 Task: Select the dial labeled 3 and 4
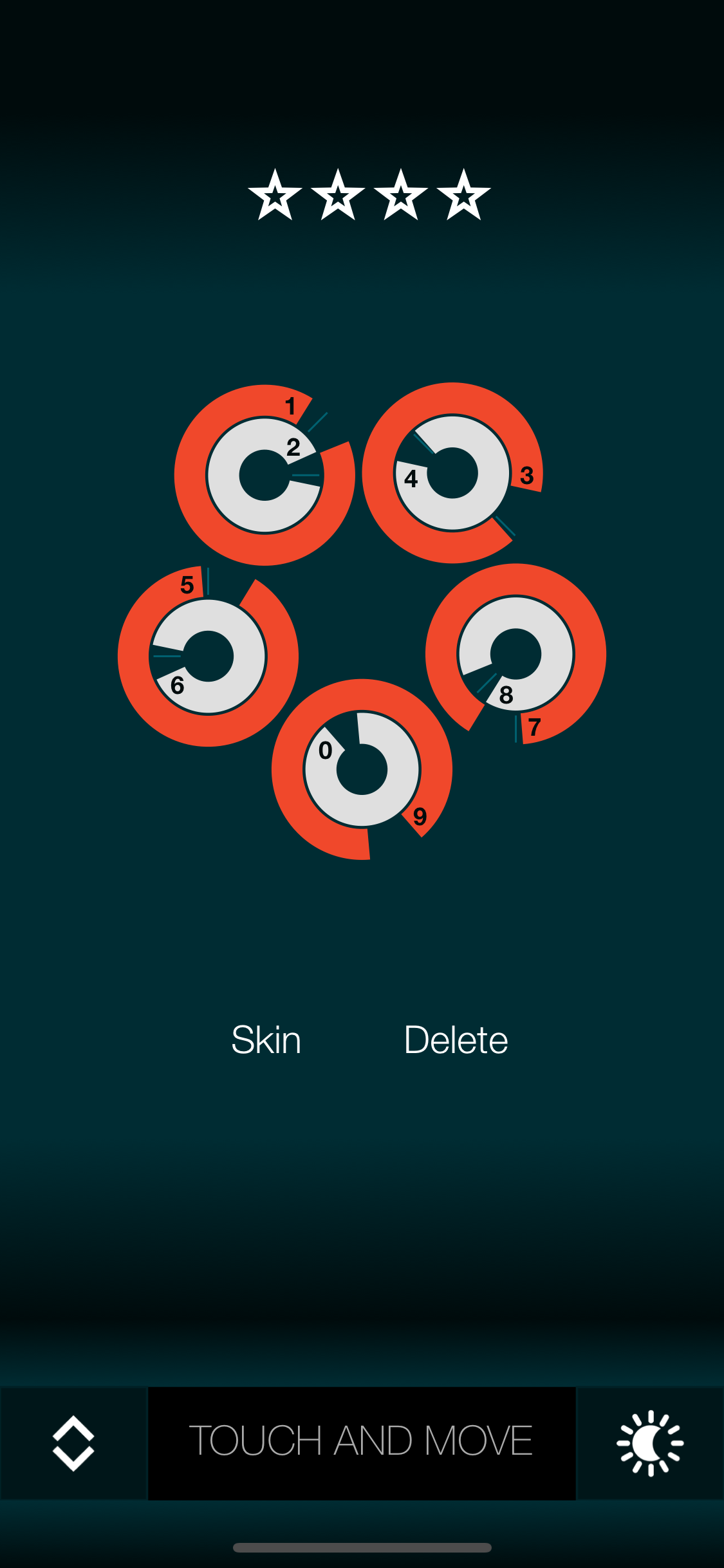pyautogui.click(x=452, y=473)
